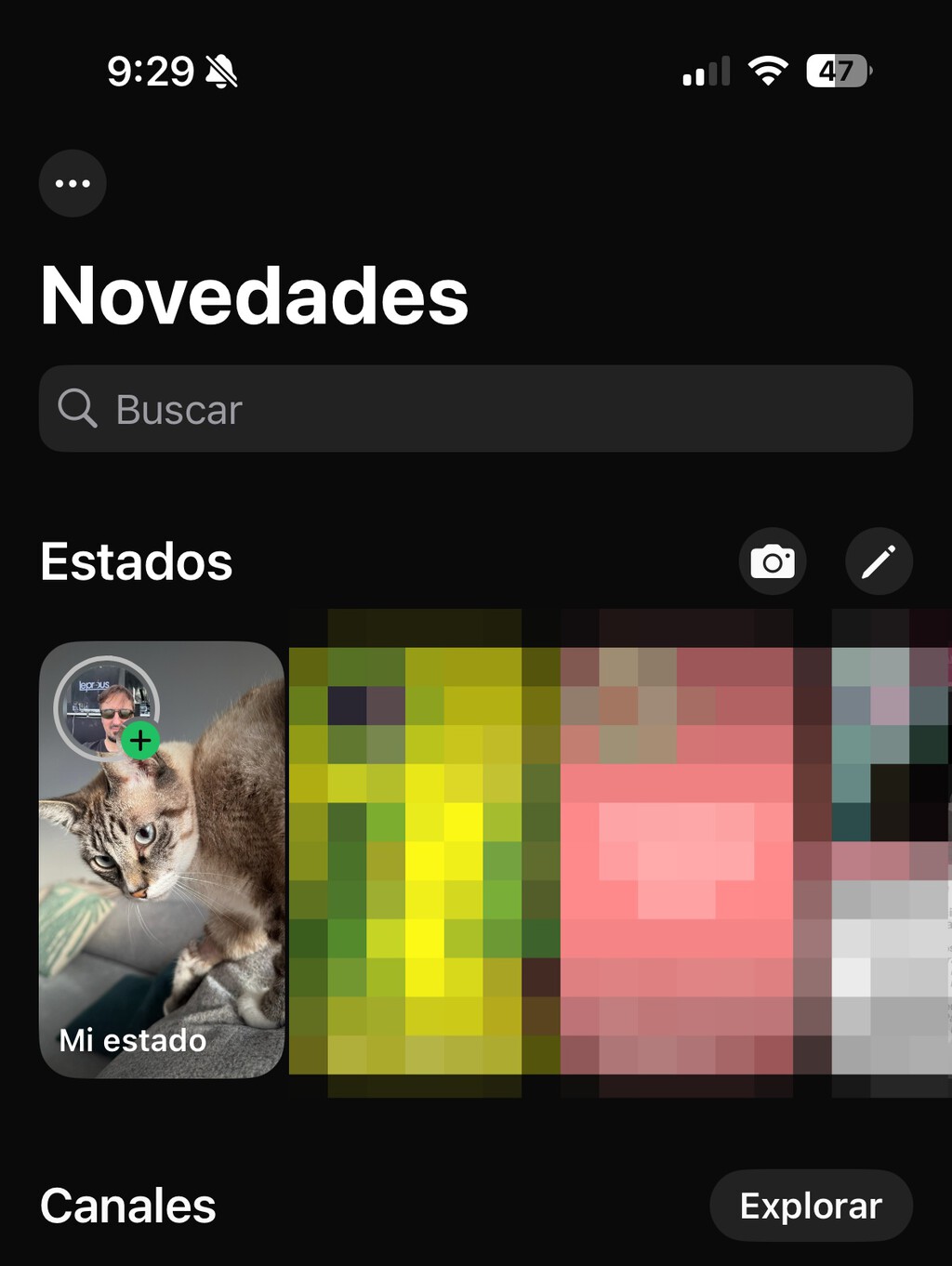Open the Canales section header
This screenshot has width=952, height=1266.
click(128, 1206)
